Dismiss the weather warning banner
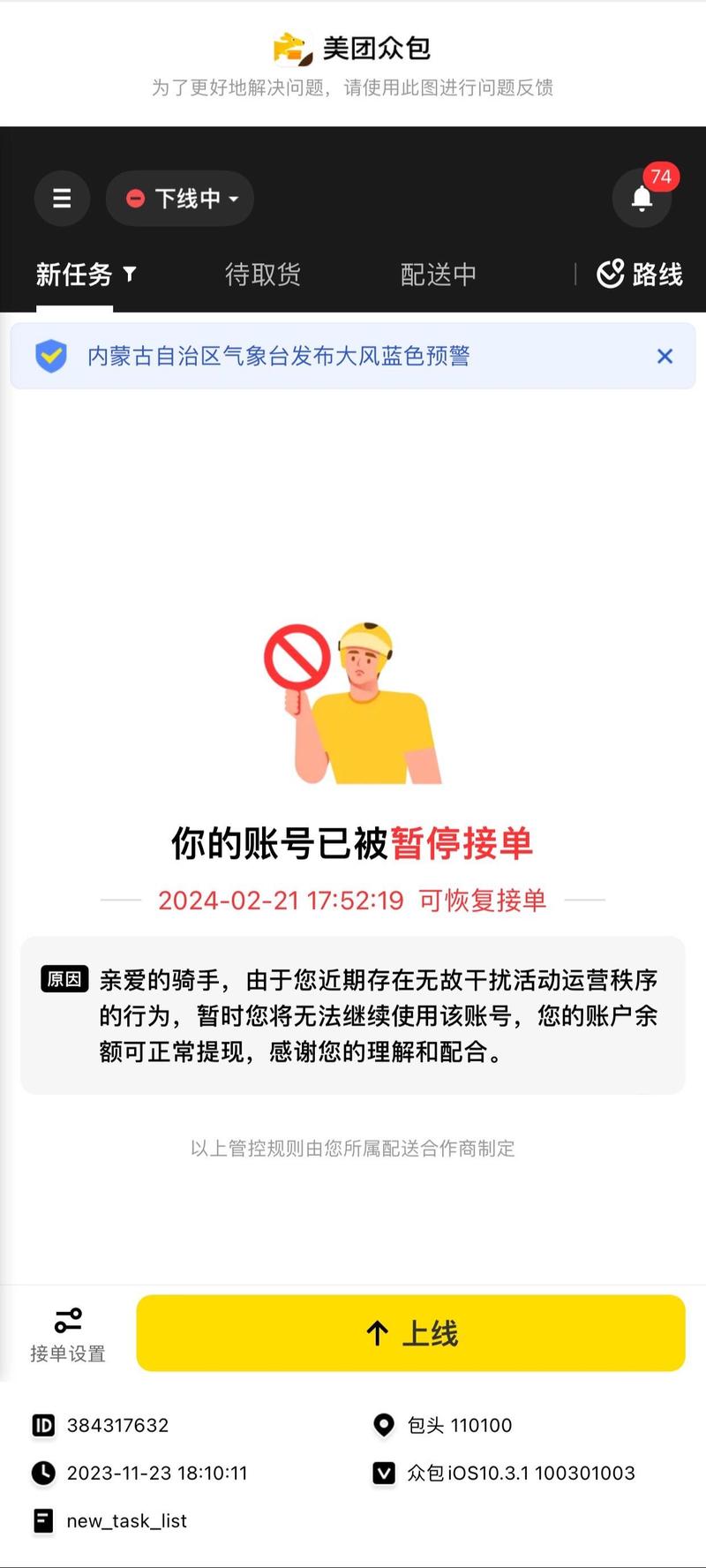 click(665, 356)
